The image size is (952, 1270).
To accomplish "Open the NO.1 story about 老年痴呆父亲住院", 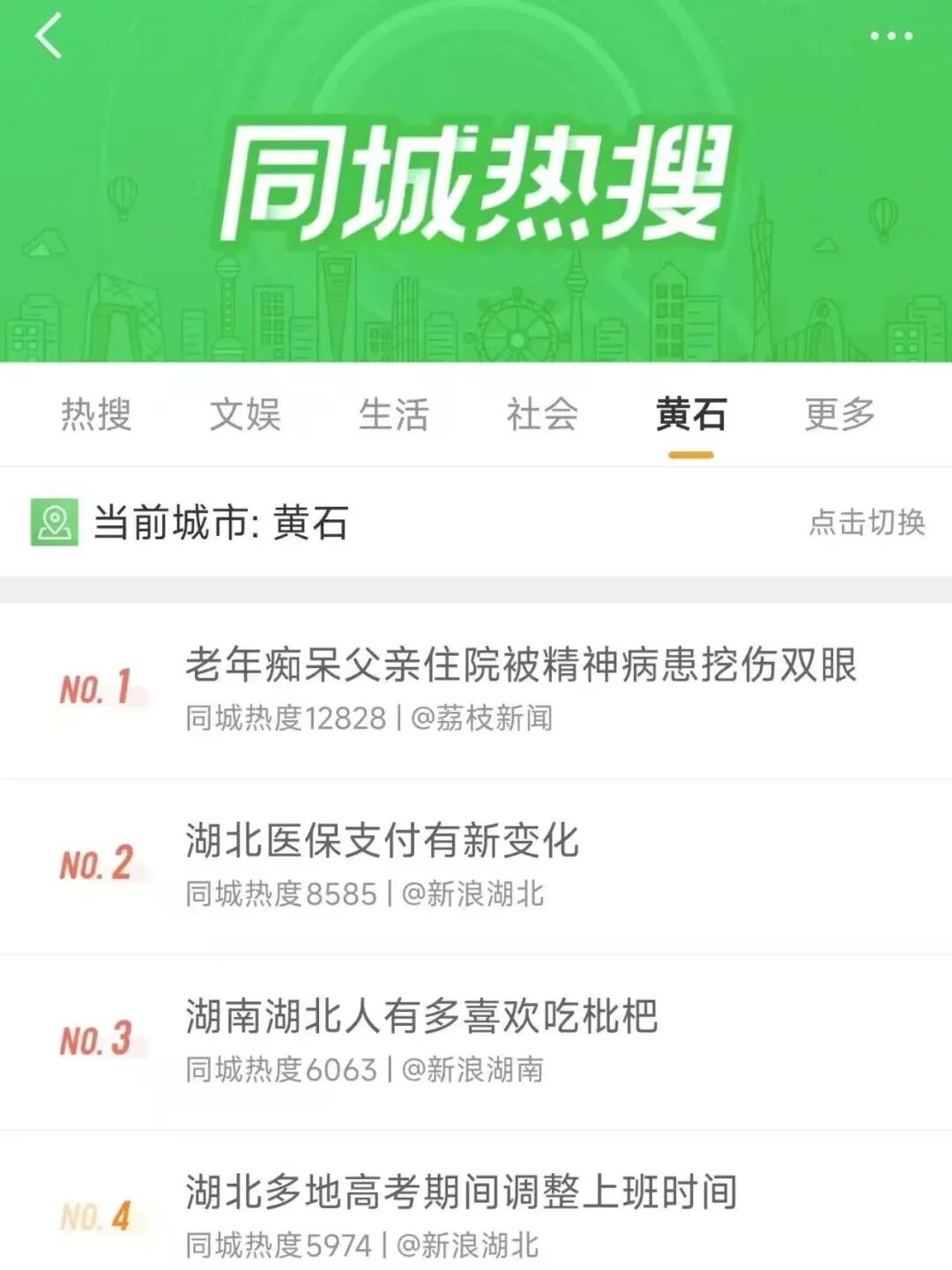I will pos(520,667).
